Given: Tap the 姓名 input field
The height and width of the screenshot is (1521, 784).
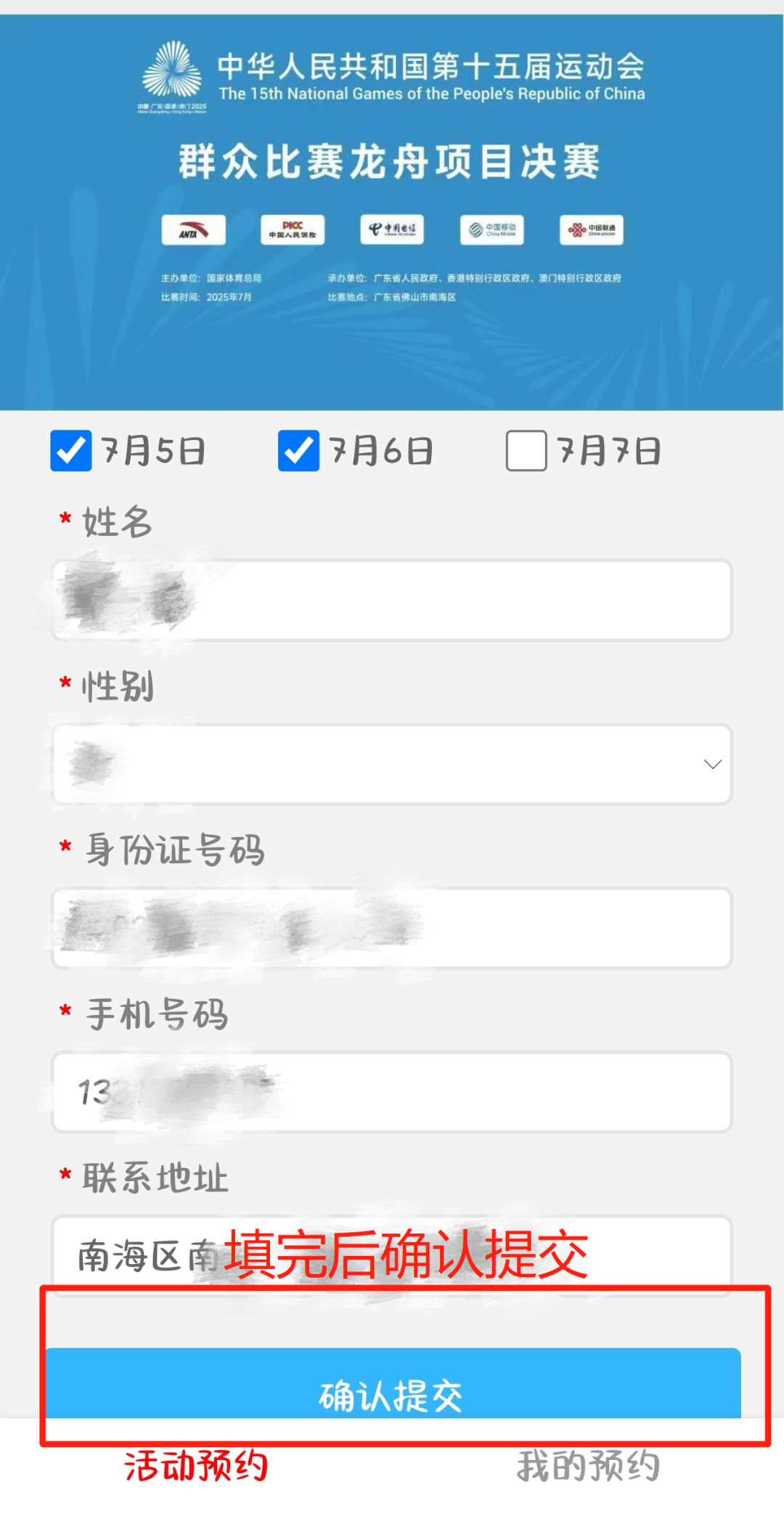Looking at the screenshot, I should (392, 600).
